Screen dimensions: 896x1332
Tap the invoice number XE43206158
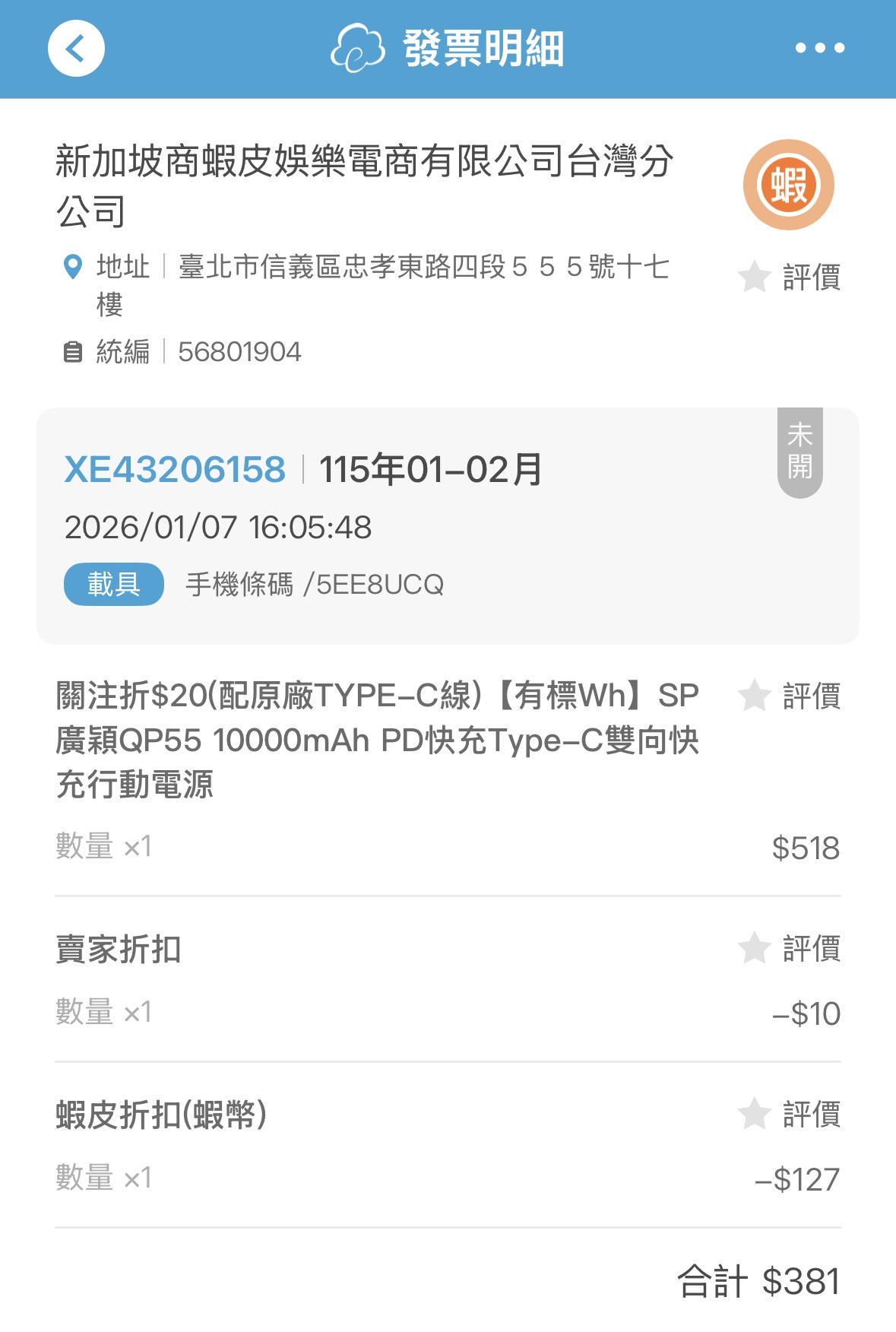click(175, 469)
